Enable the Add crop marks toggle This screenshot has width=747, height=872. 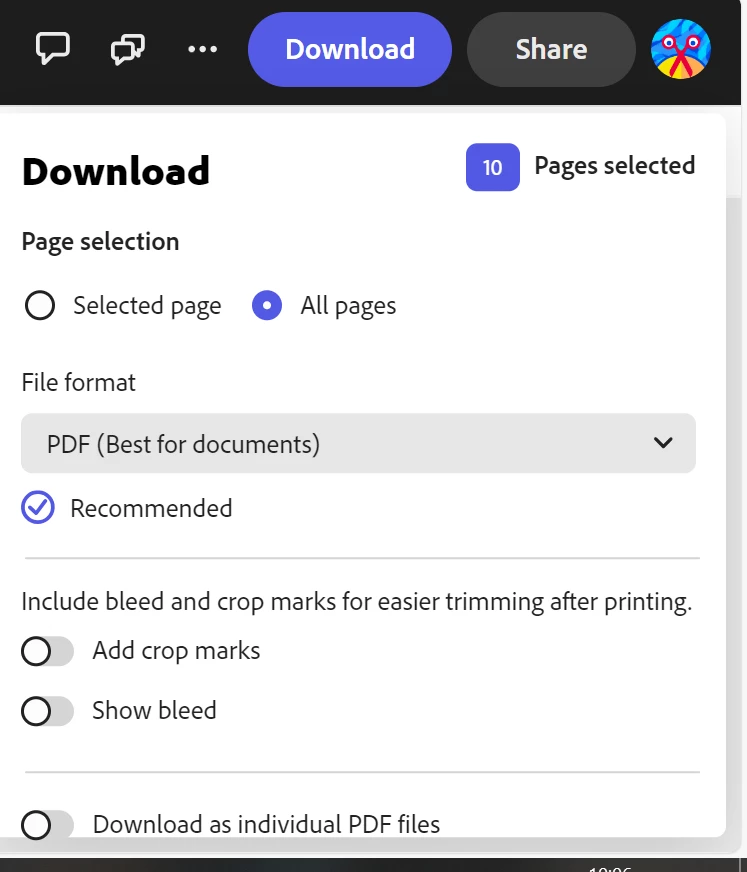[47, 652]
